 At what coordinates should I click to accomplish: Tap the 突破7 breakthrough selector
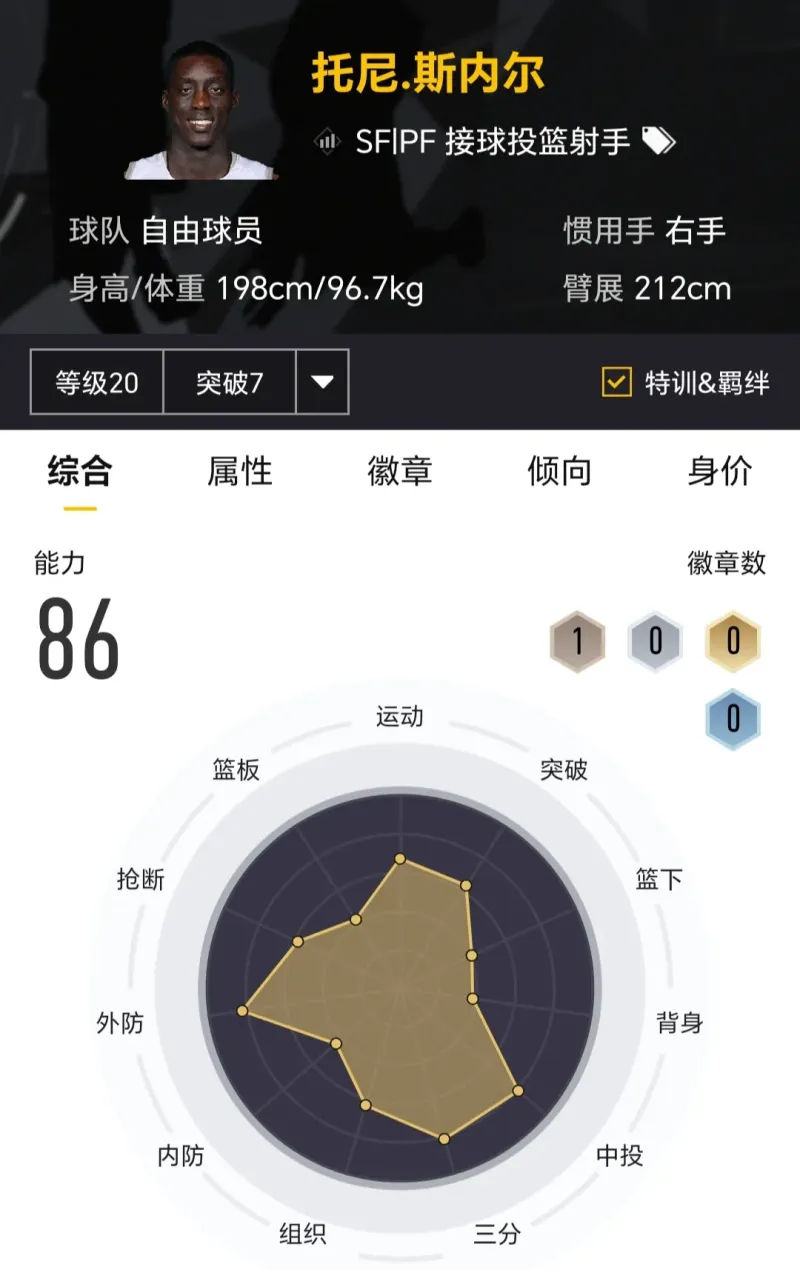(x=229, y=382)
